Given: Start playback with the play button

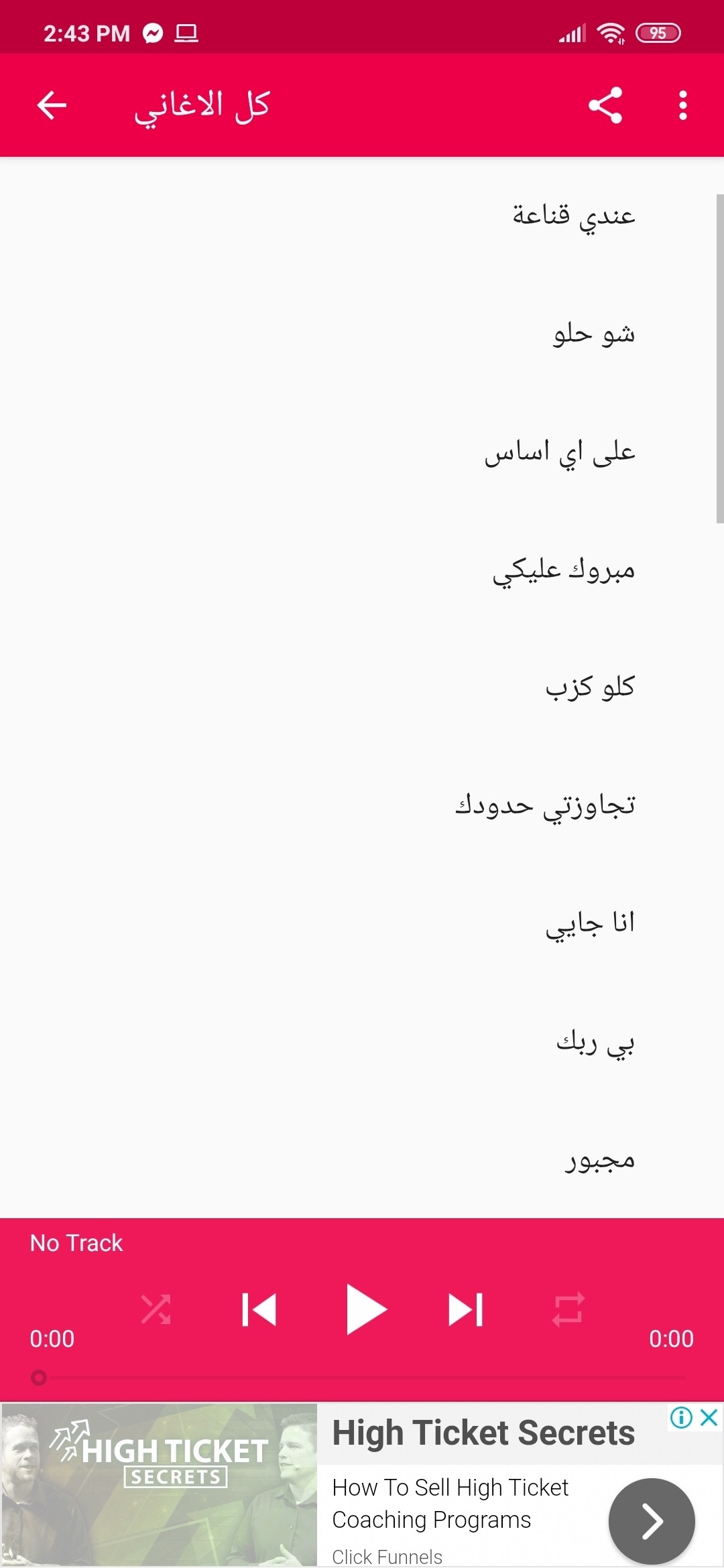Looking at the screenshot, I should pyautogui.click(x=365, y=1309).
